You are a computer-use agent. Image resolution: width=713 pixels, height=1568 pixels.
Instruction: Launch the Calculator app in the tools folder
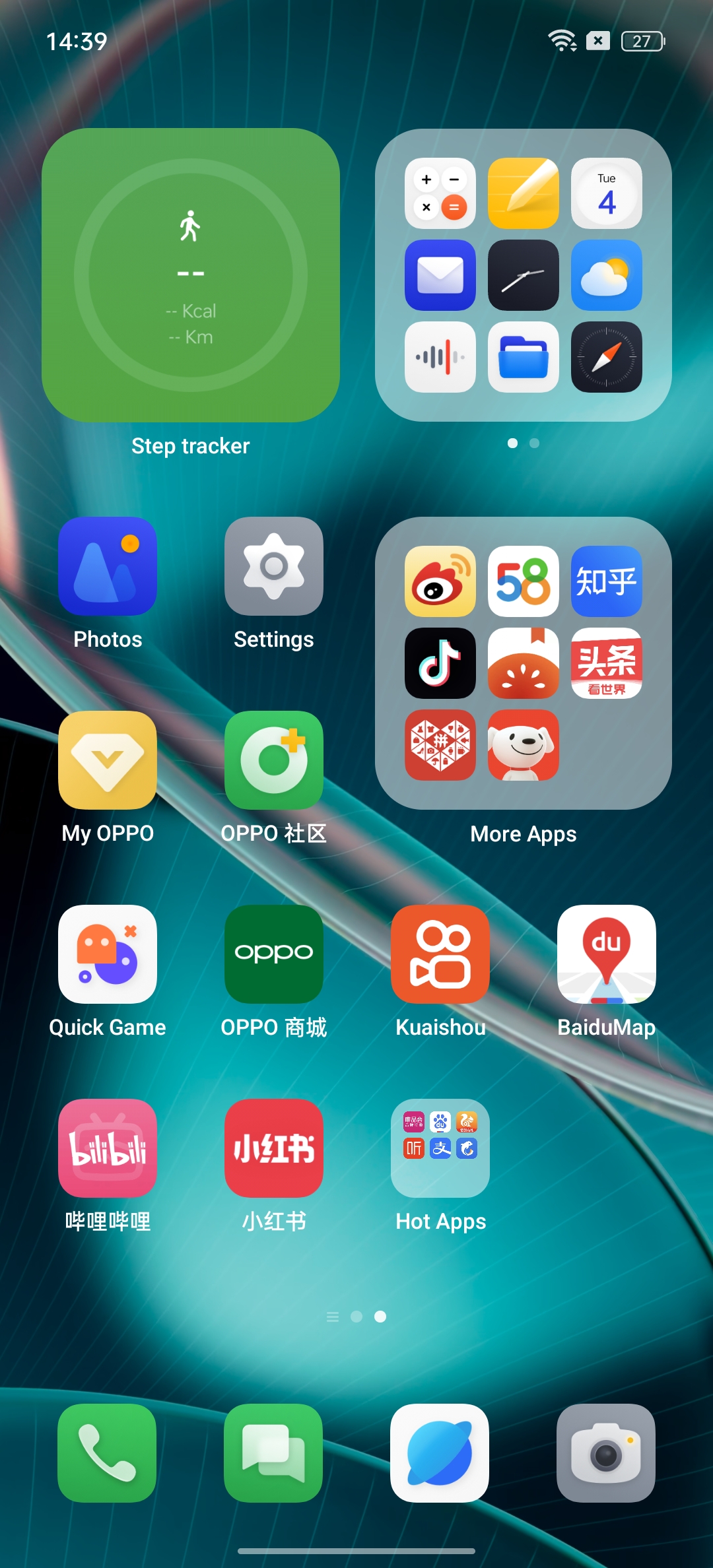pyautogui.click(x=440, y=193)
